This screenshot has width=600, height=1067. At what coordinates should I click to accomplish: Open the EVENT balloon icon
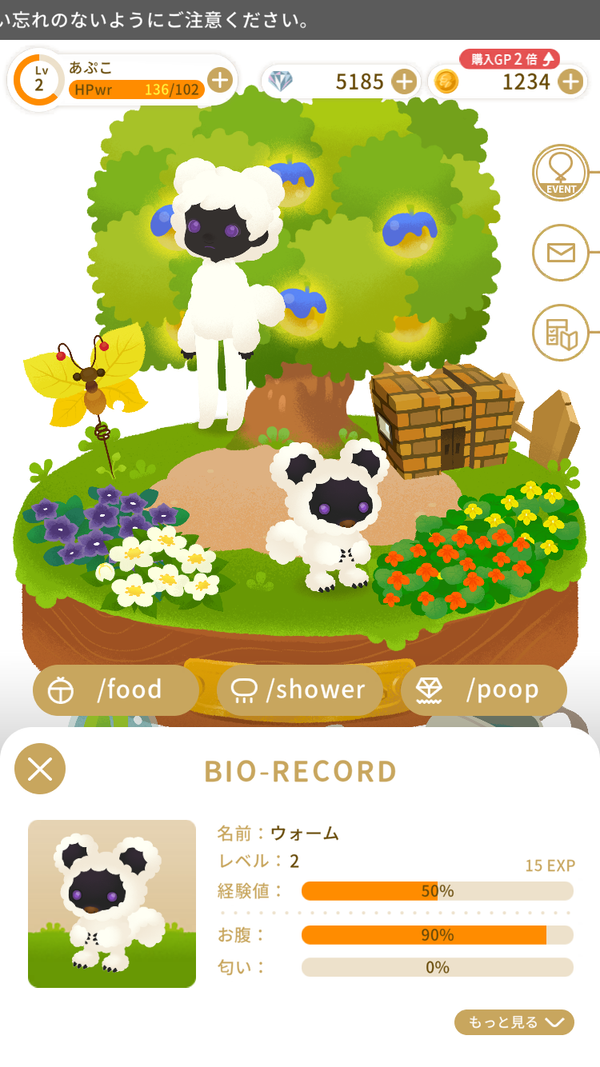coord(561,173)
